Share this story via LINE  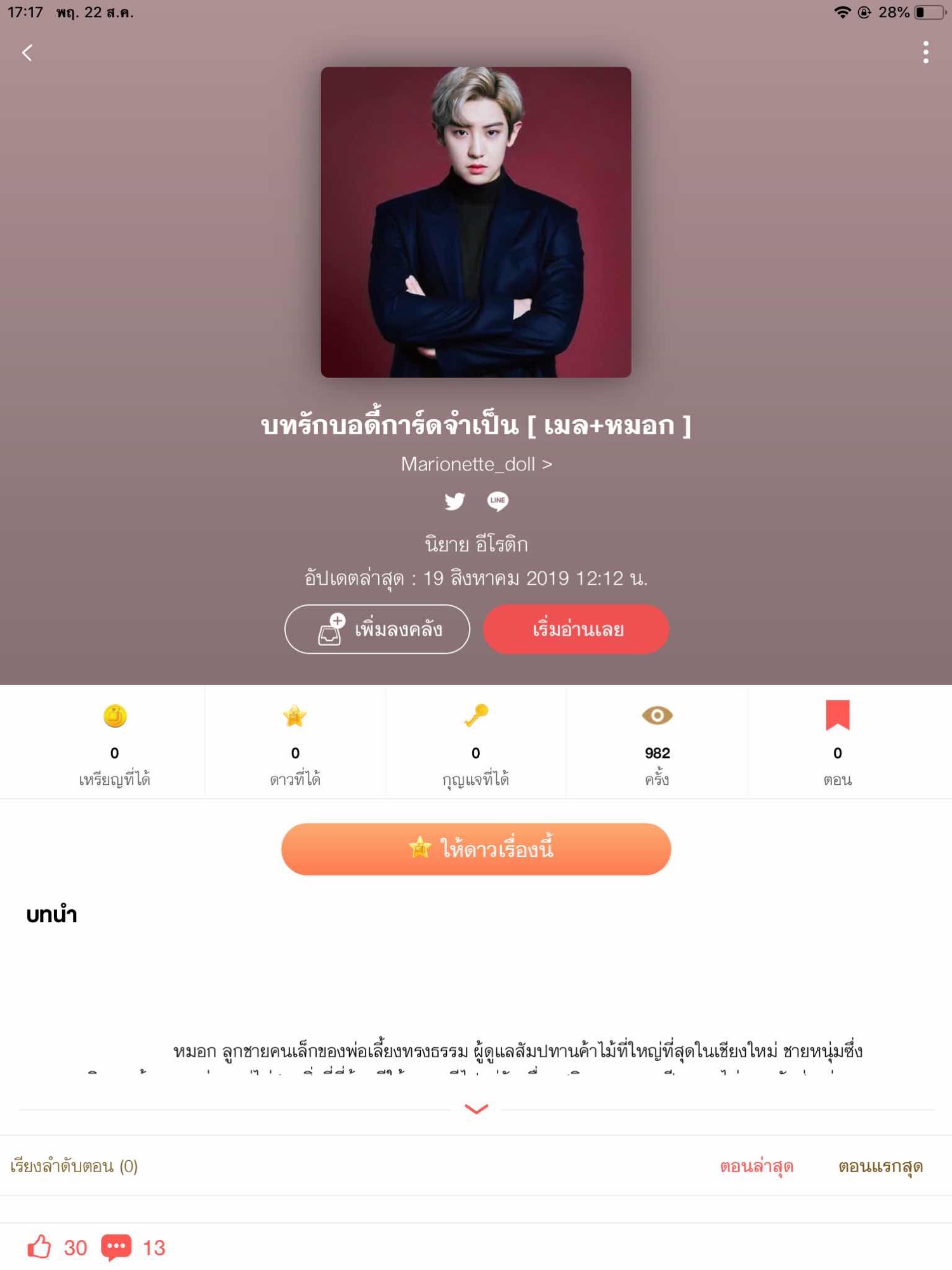click(x=498, y=501)
